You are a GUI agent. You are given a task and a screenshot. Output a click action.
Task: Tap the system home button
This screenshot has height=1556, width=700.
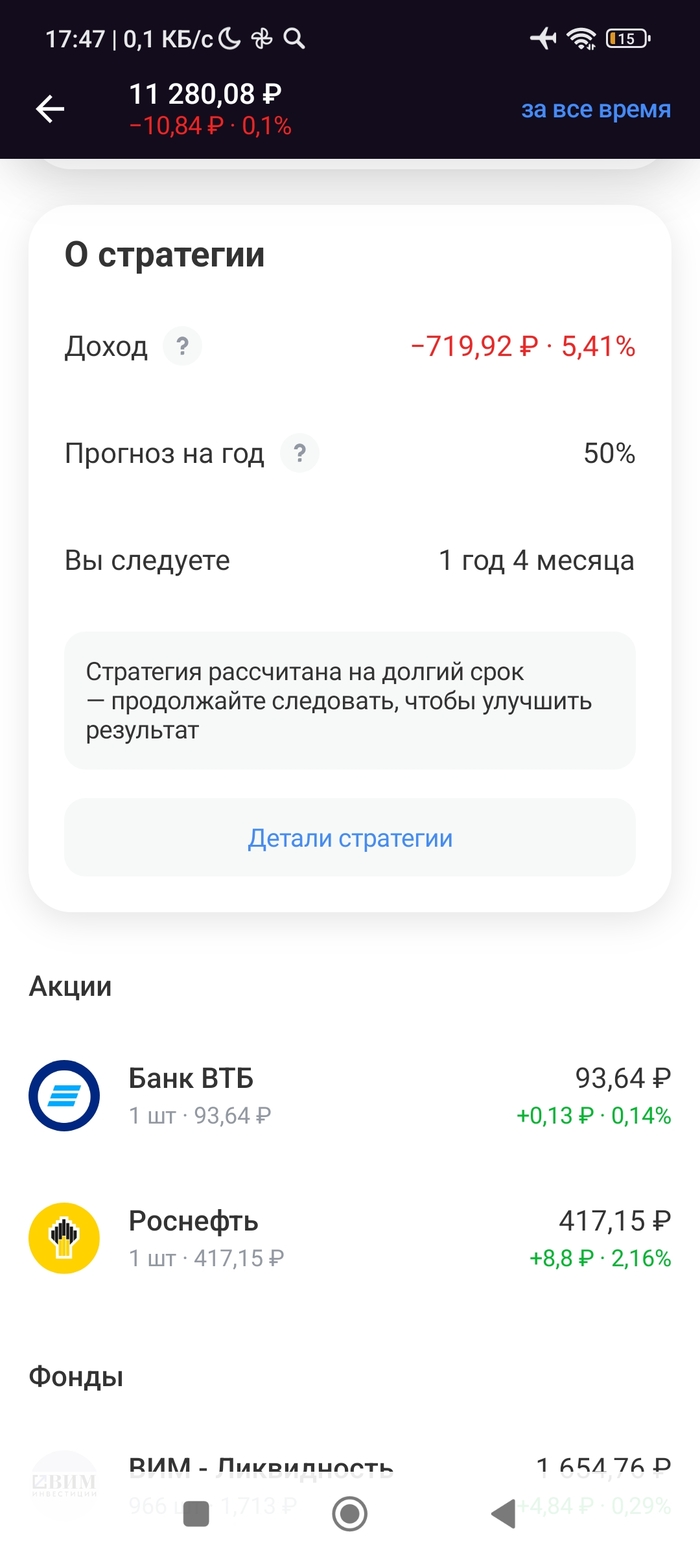tap(349, 1515)
